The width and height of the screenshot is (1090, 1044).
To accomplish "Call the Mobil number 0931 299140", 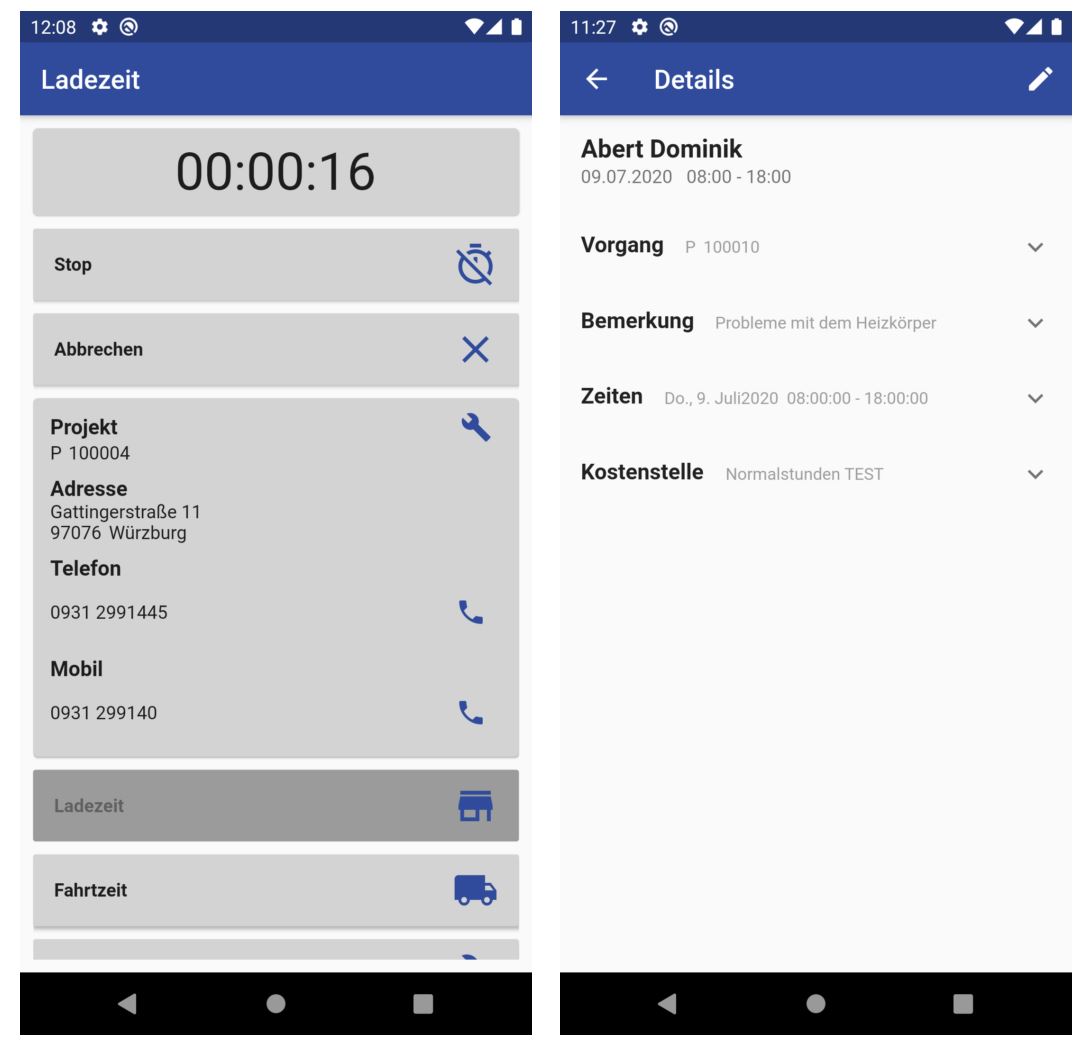I will (470, 713).
